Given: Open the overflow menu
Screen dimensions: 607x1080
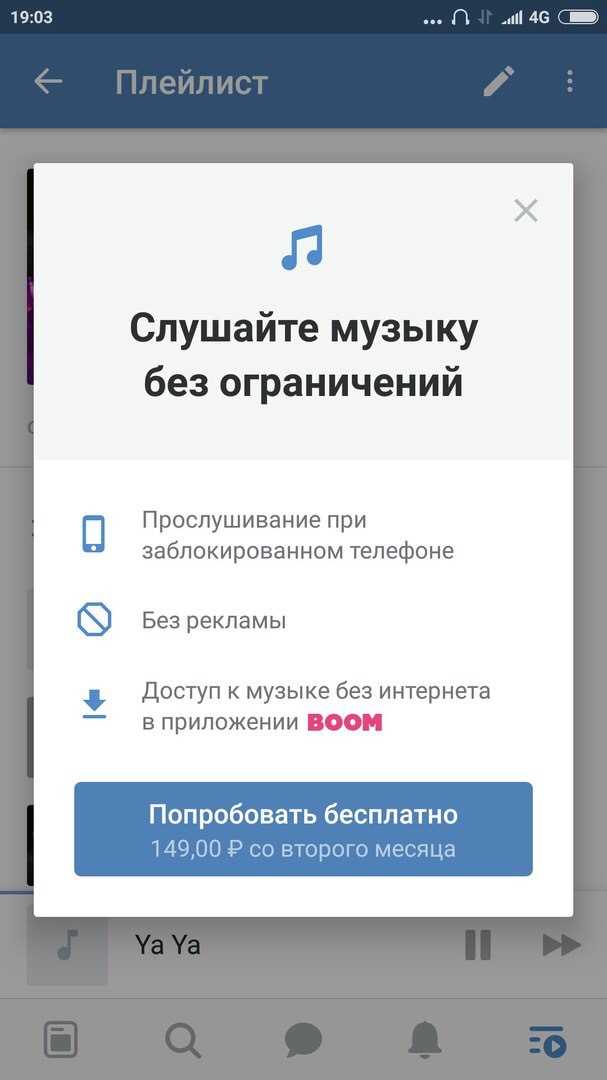Looking at the screenshot, I should coord(570,82).
